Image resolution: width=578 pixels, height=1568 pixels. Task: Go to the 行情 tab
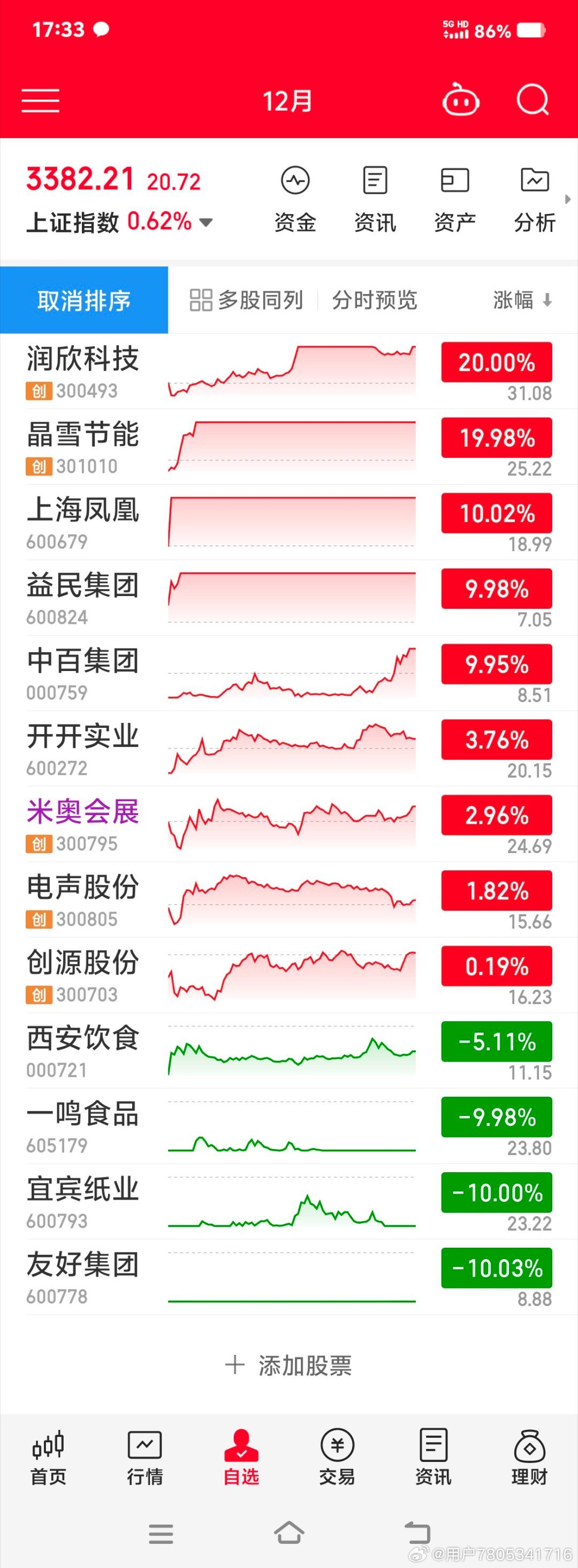(144, 1458)
